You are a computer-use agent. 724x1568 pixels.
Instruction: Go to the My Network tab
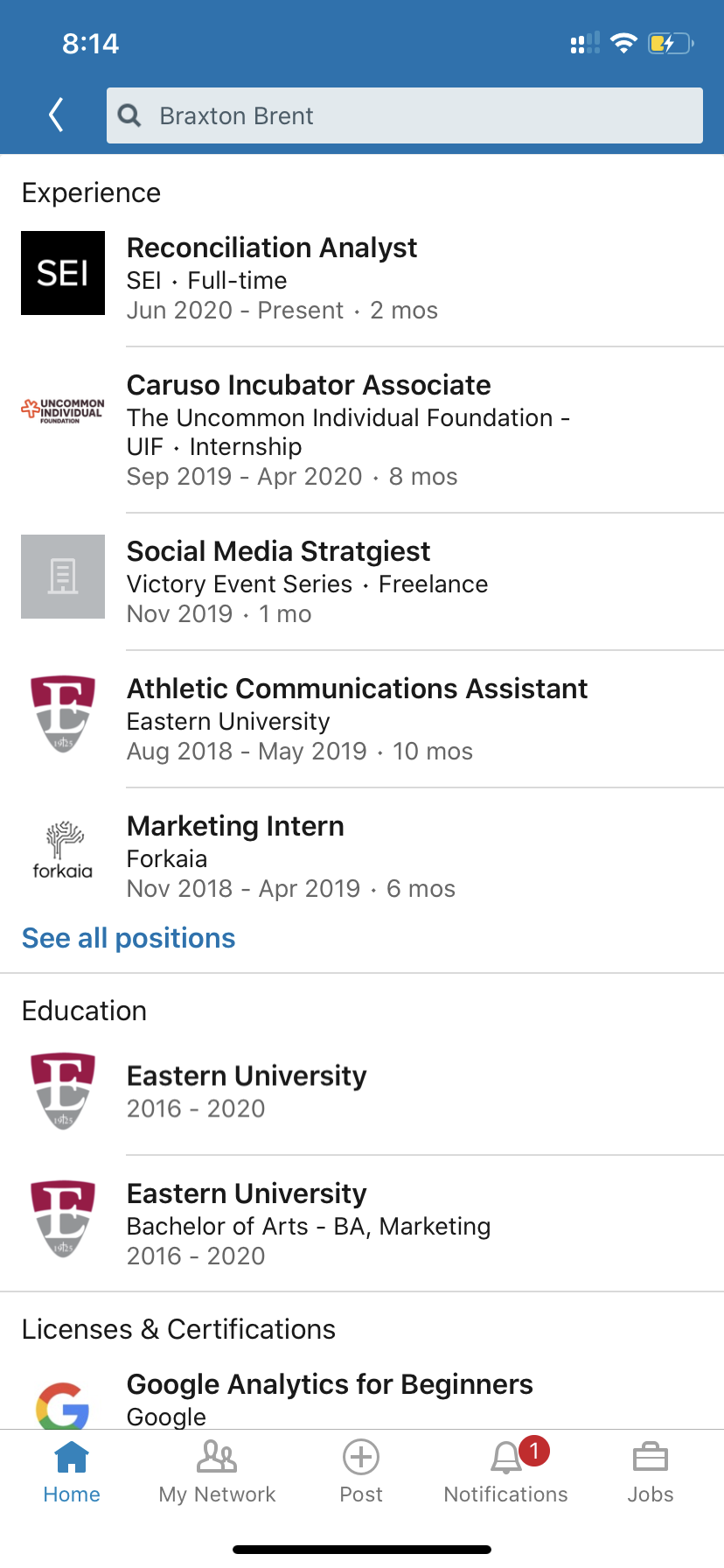[217, 1473]
